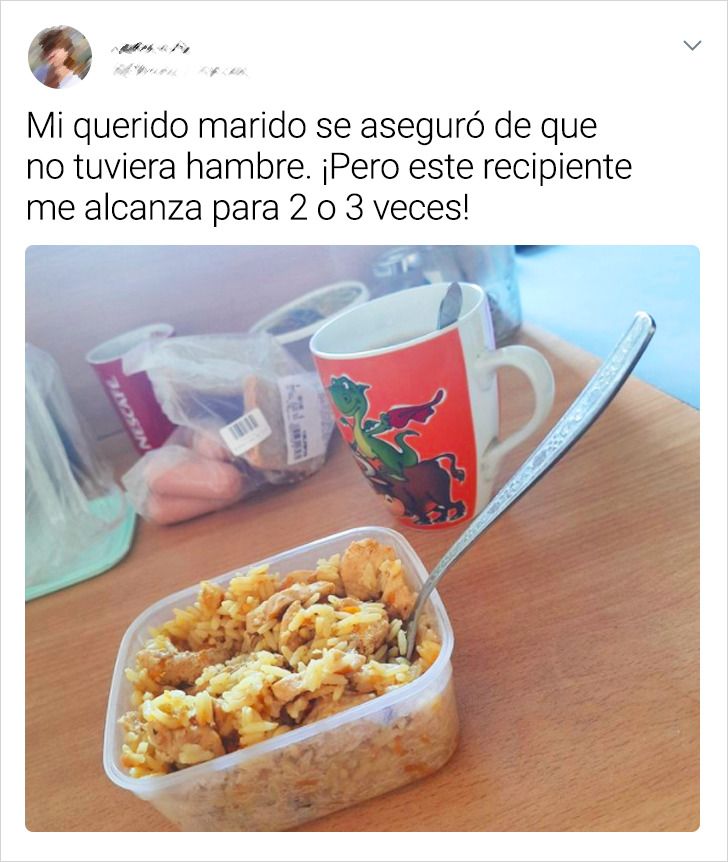This screenshot has width=728, height=862.
Task: Open the author's blurred display name
Action: (152, 46)
